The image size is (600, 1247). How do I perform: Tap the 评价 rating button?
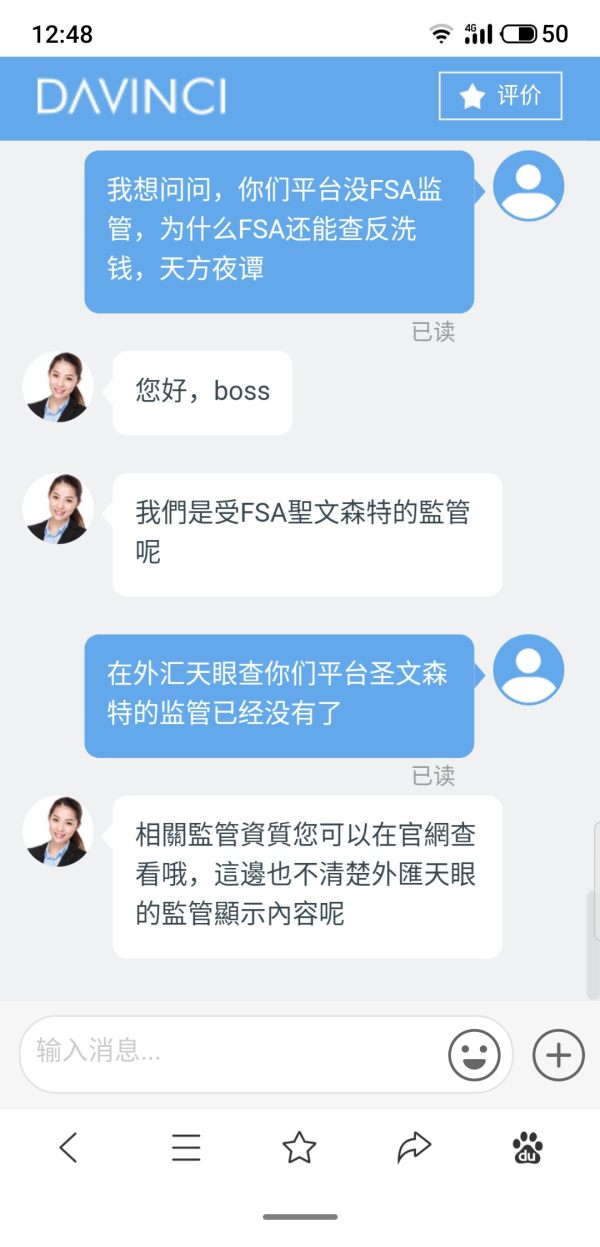click(500, 96)
